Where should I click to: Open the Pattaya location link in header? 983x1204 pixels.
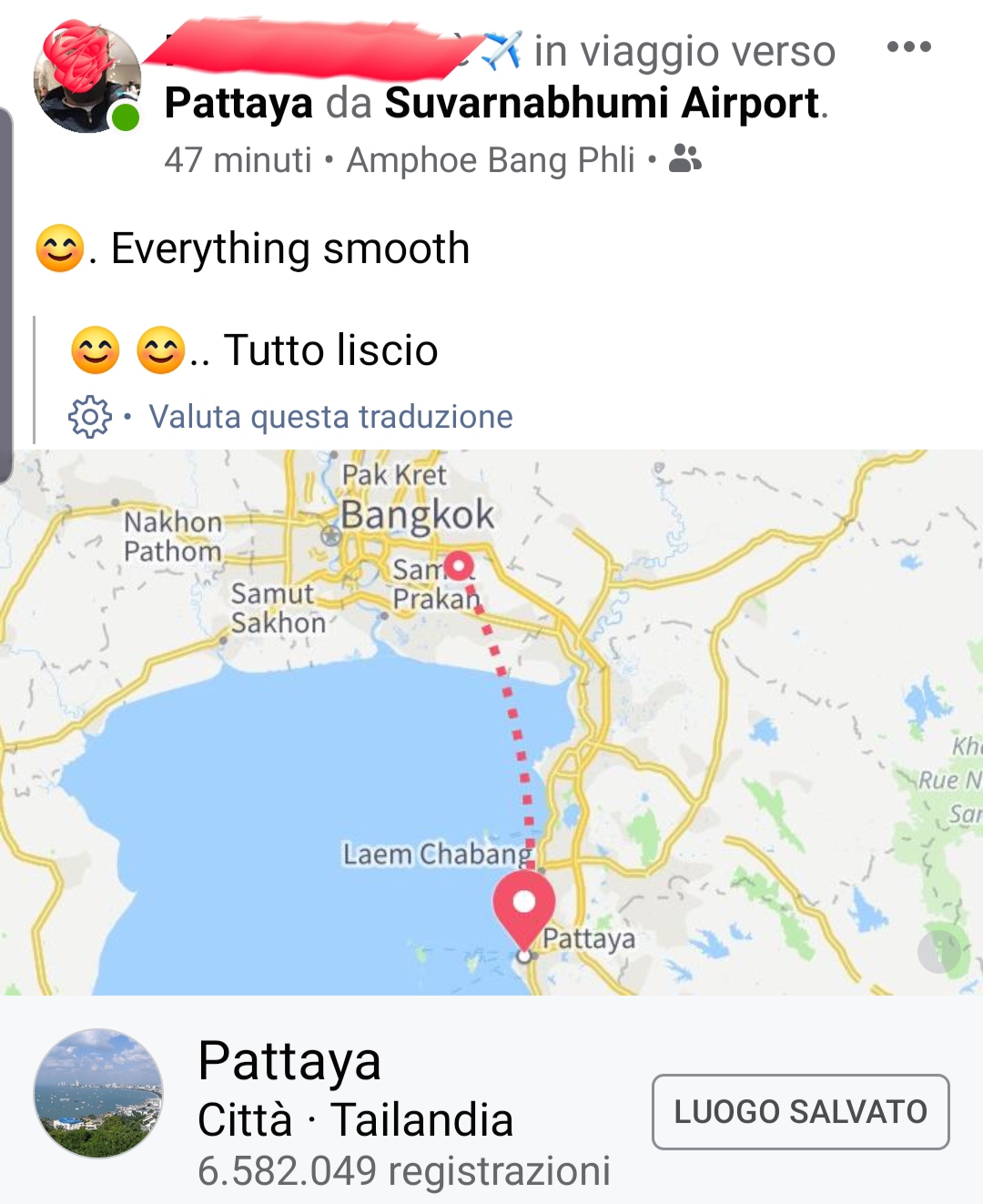point(238,103)
